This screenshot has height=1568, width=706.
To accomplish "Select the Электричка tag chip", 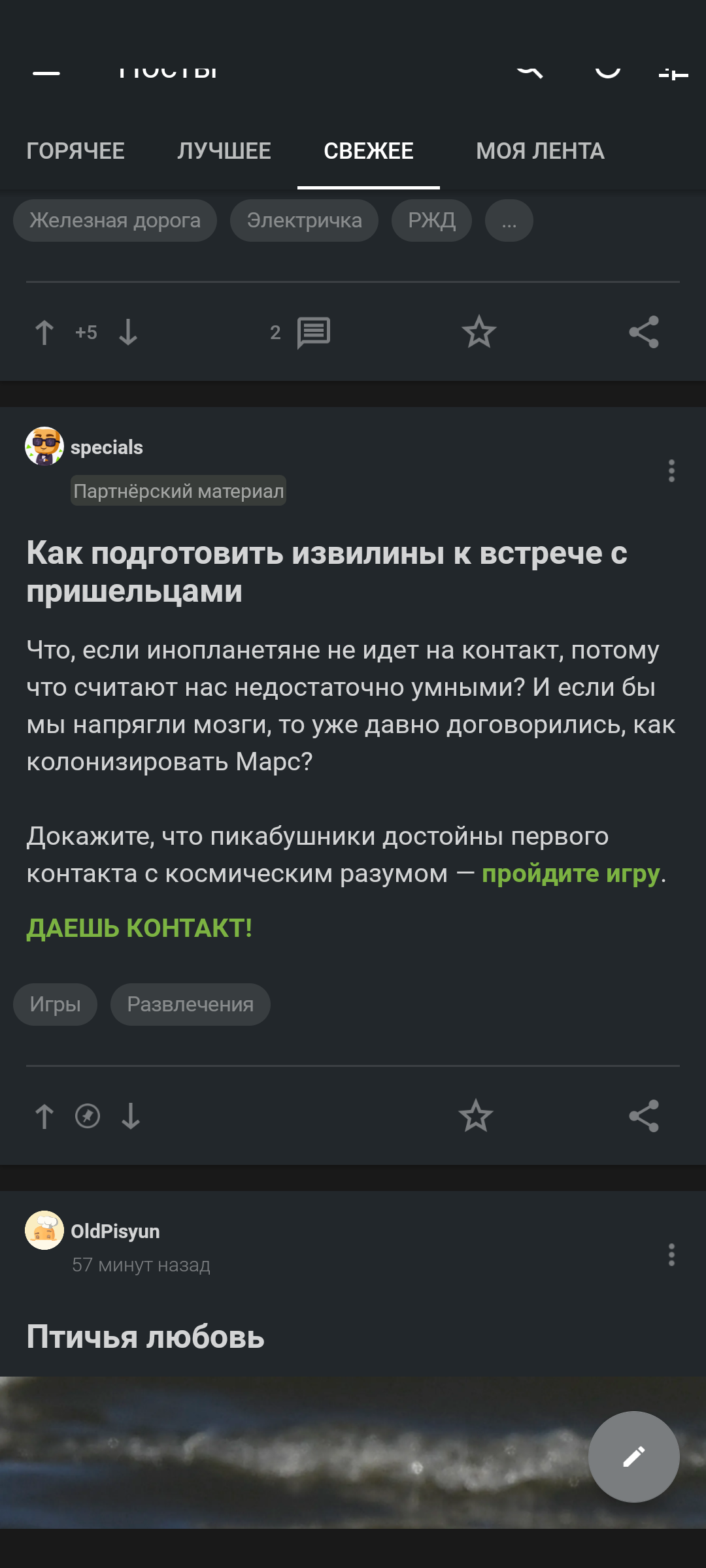I will (304, 221).
